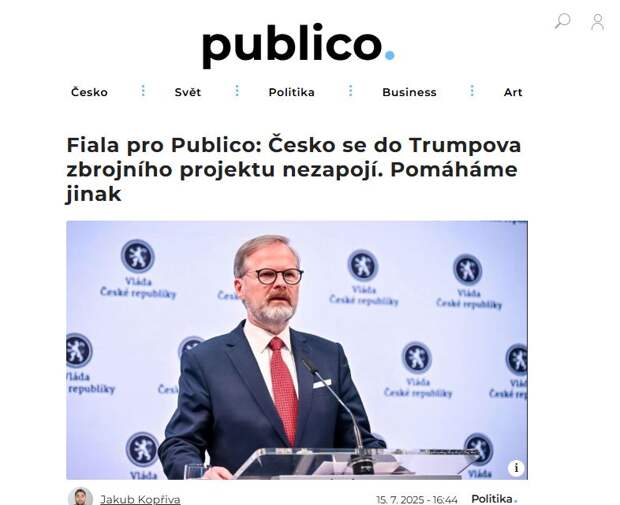Image resolution: width=620 pixels, height=505 pixels.
Task: Switch to the Svět section
Action: coord(187,92)
